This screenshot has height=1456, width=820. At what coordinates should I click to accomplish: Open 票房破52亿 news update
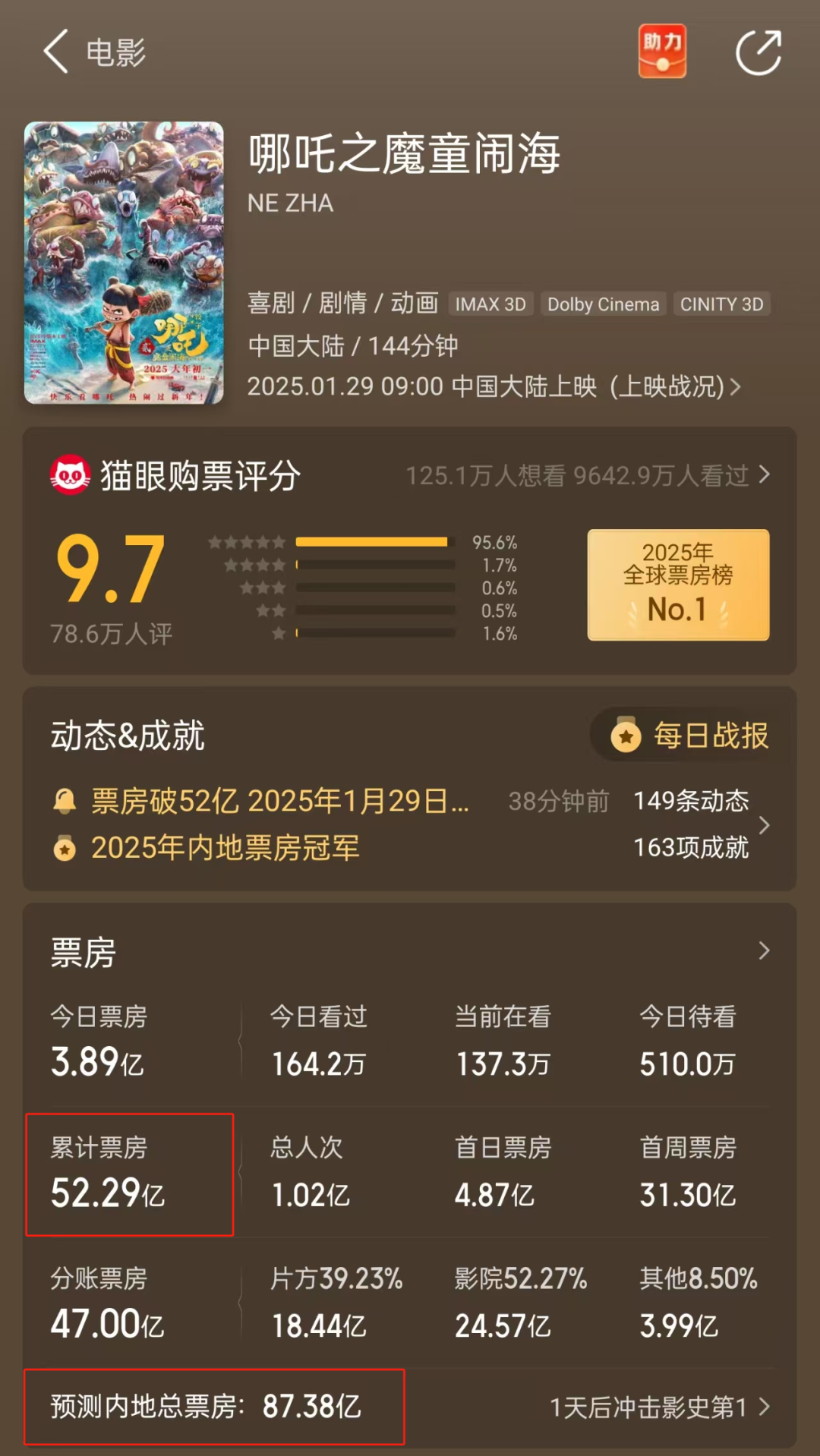click(x=279, y=801)
